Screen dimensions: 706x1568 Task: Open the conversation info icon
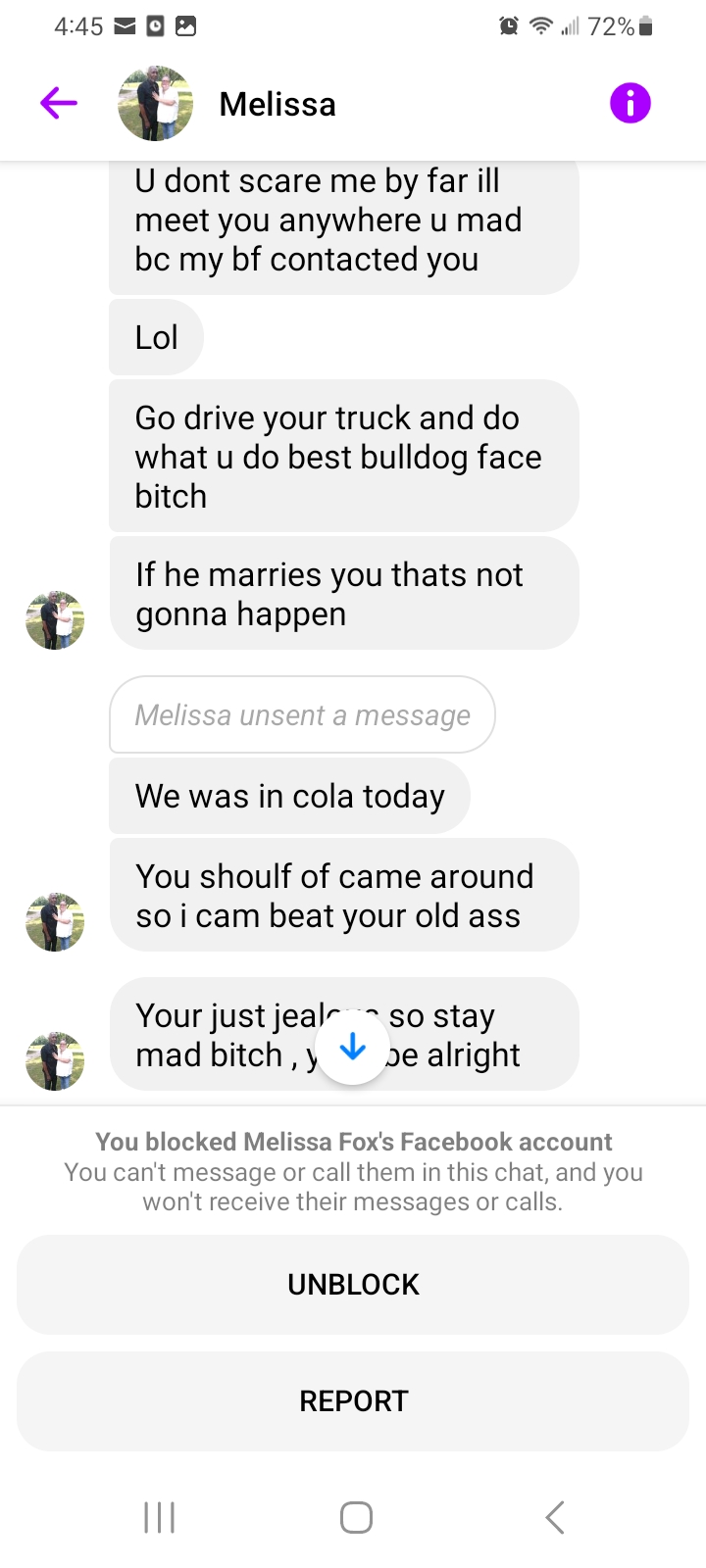click(x=630, y=103)
